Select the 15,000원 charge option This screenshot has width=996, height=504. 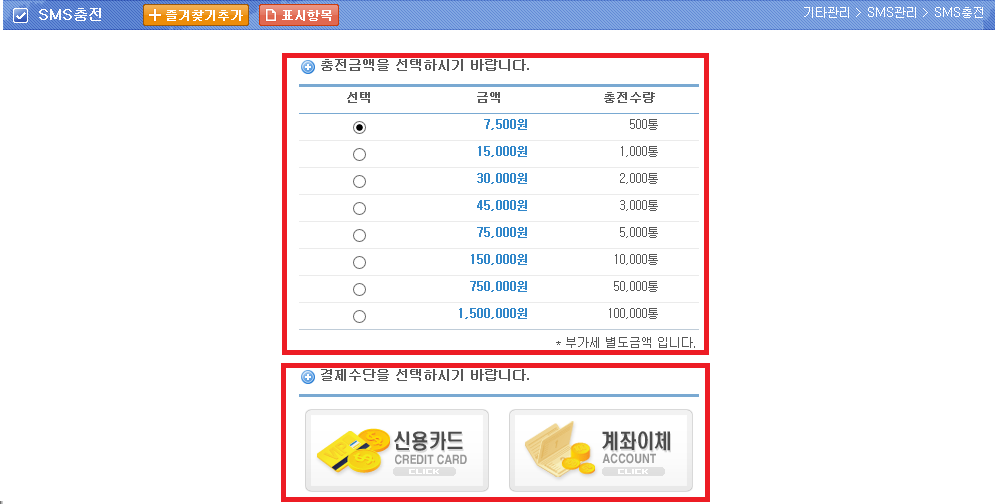pyautogui.click(x=360, y=154)
